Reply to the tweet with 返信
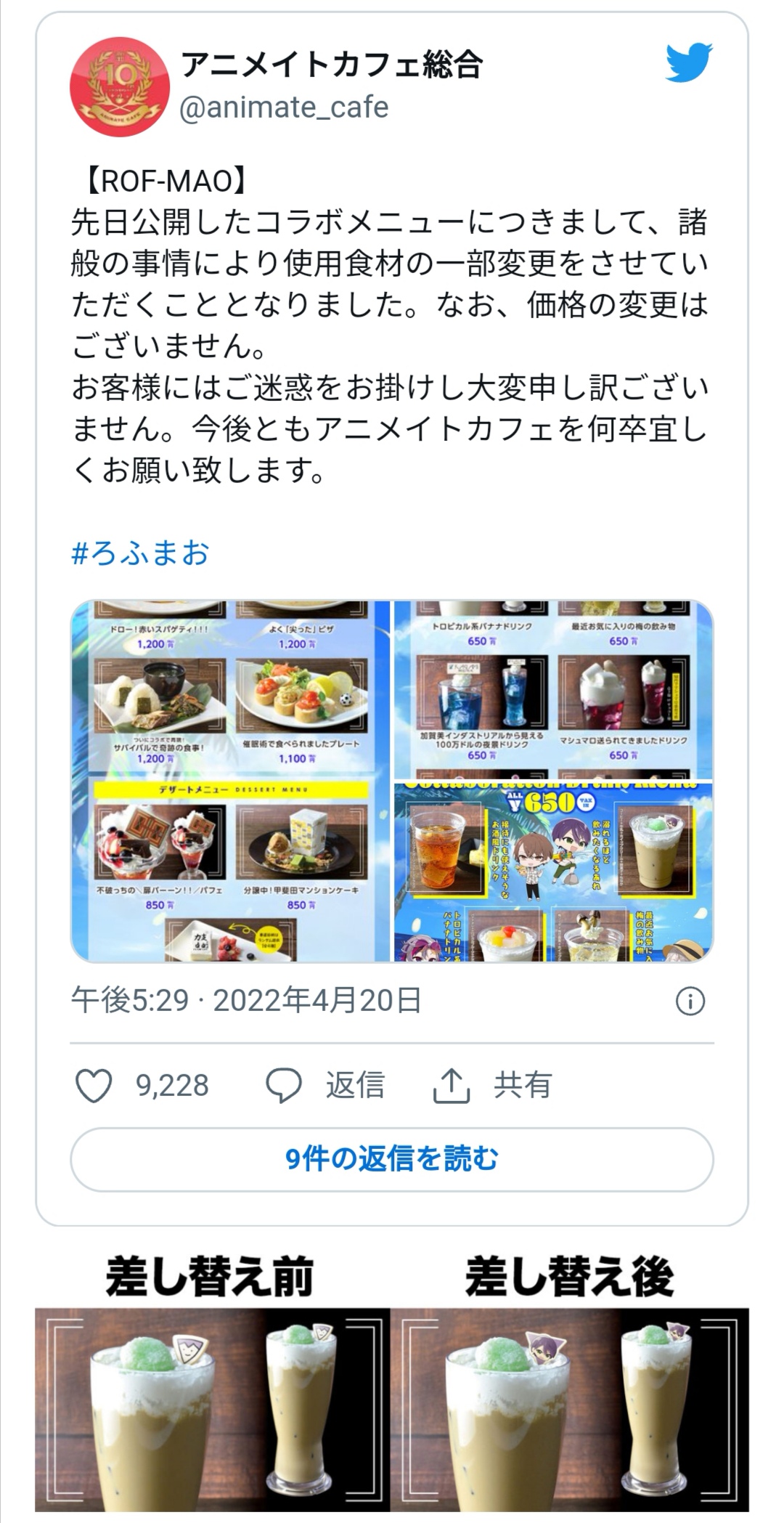This screenshot has width=784, height=1523. tap(325, 1086)
